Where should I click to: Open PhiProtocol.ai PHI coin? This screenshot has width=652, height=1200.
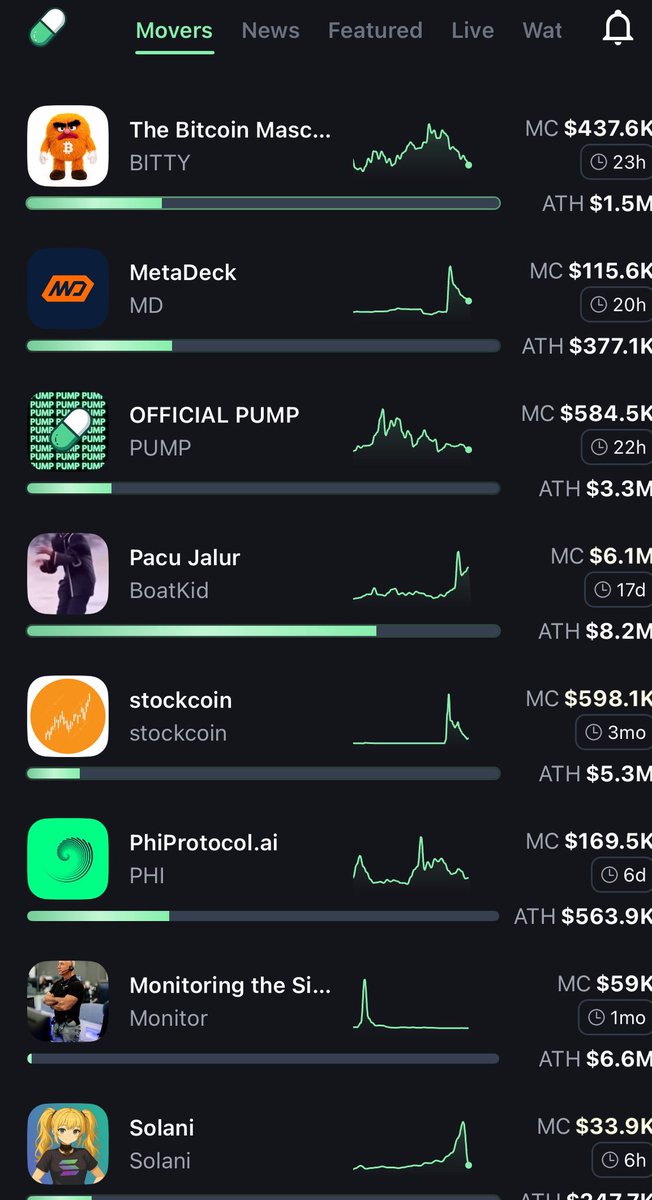pos(203,858)
